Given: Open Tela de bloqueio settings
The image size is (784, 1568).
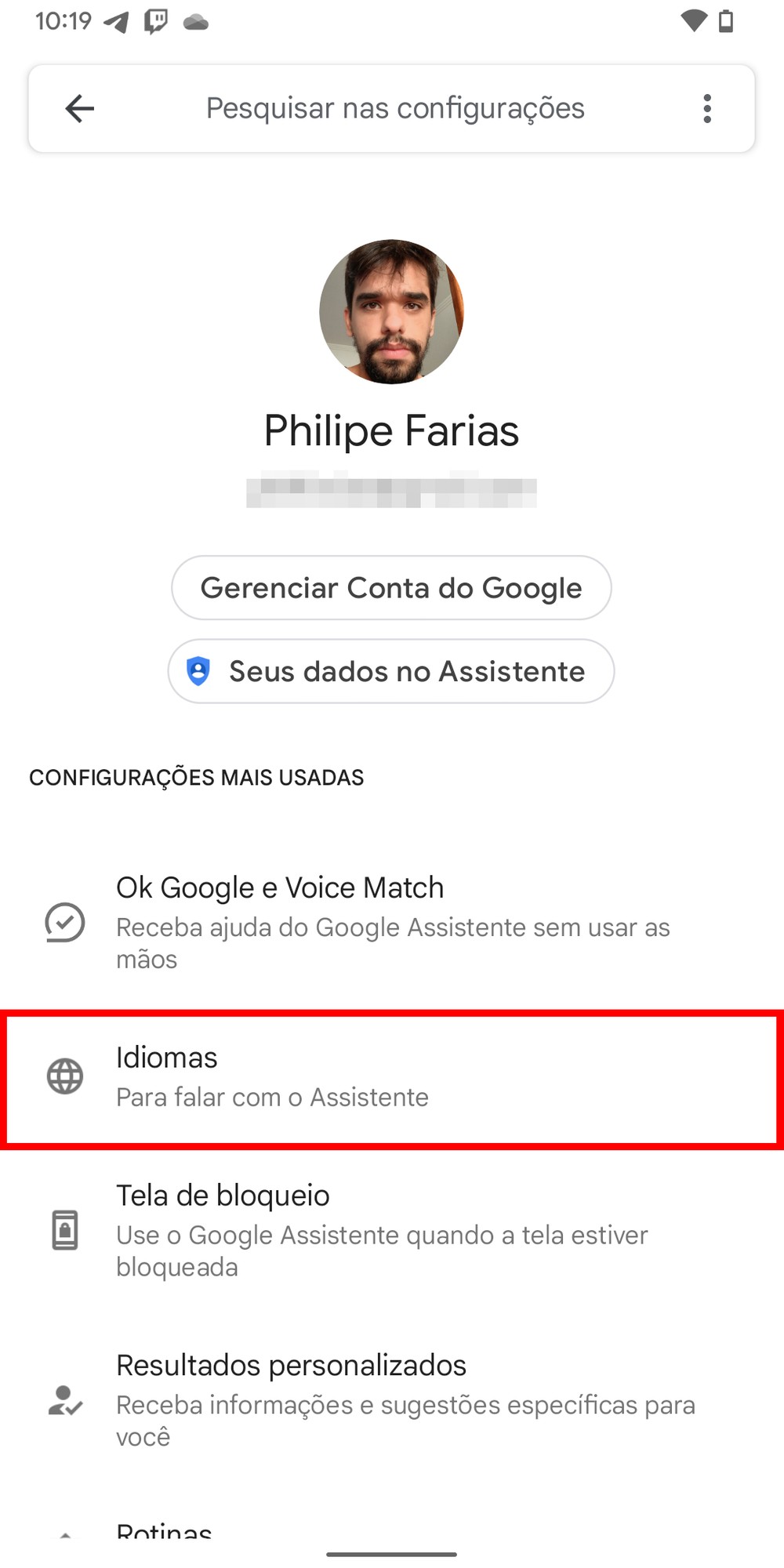Looking at the screenshot, I should [x=392, y=1230].
